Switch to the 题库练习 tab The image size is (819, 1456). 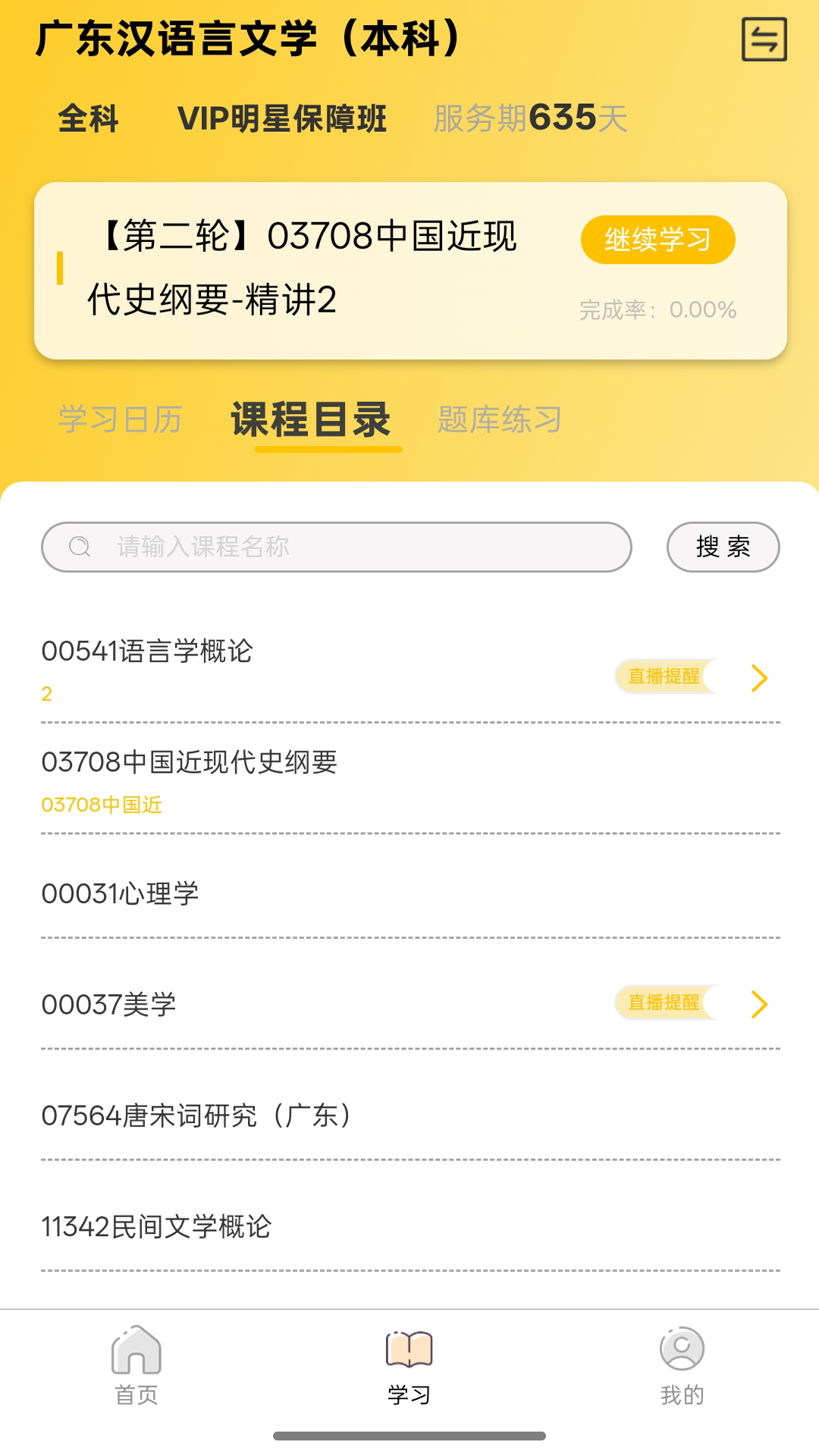click(x=499, y=419)
